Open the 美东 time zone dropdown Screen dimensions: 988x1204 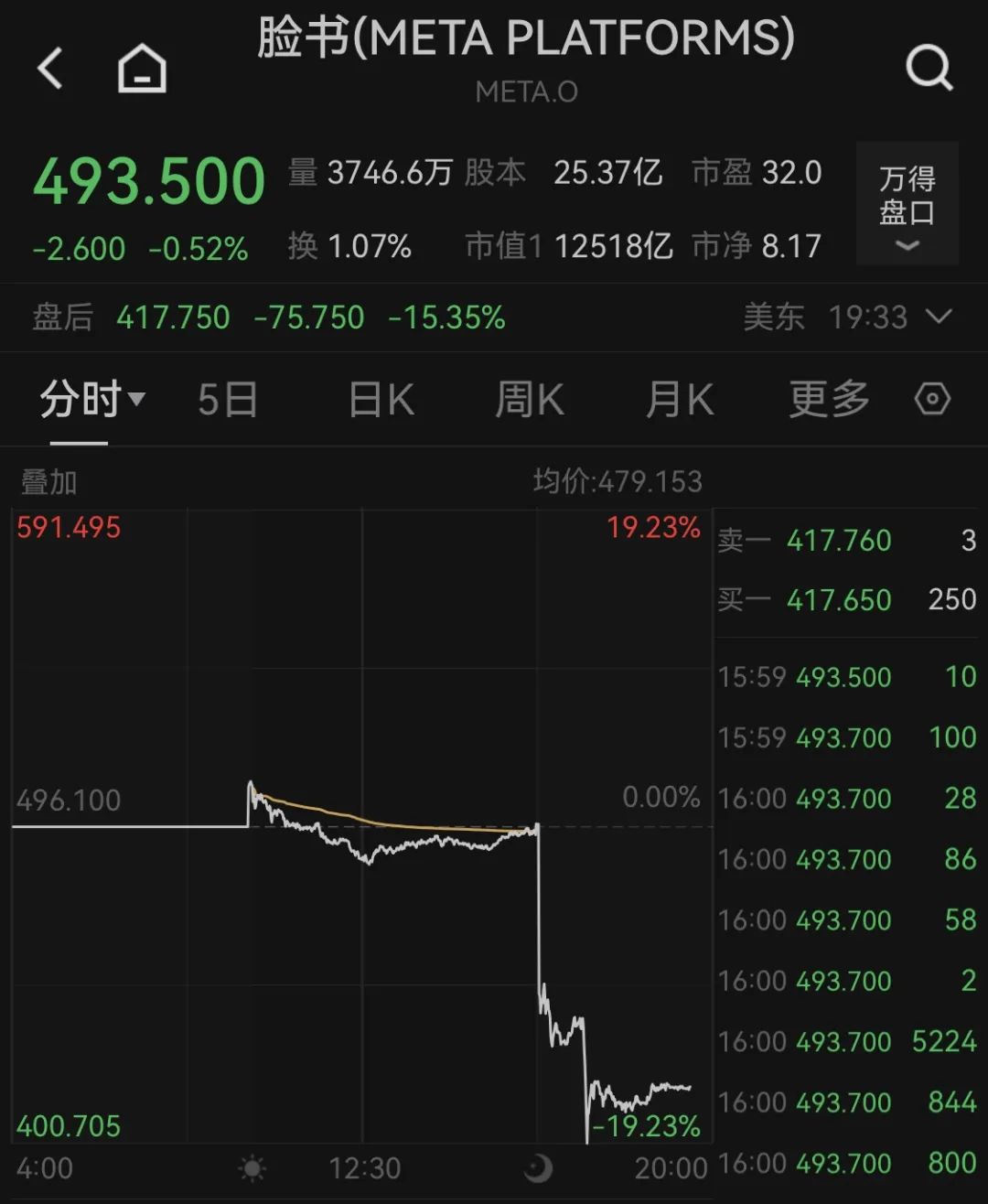939,317
